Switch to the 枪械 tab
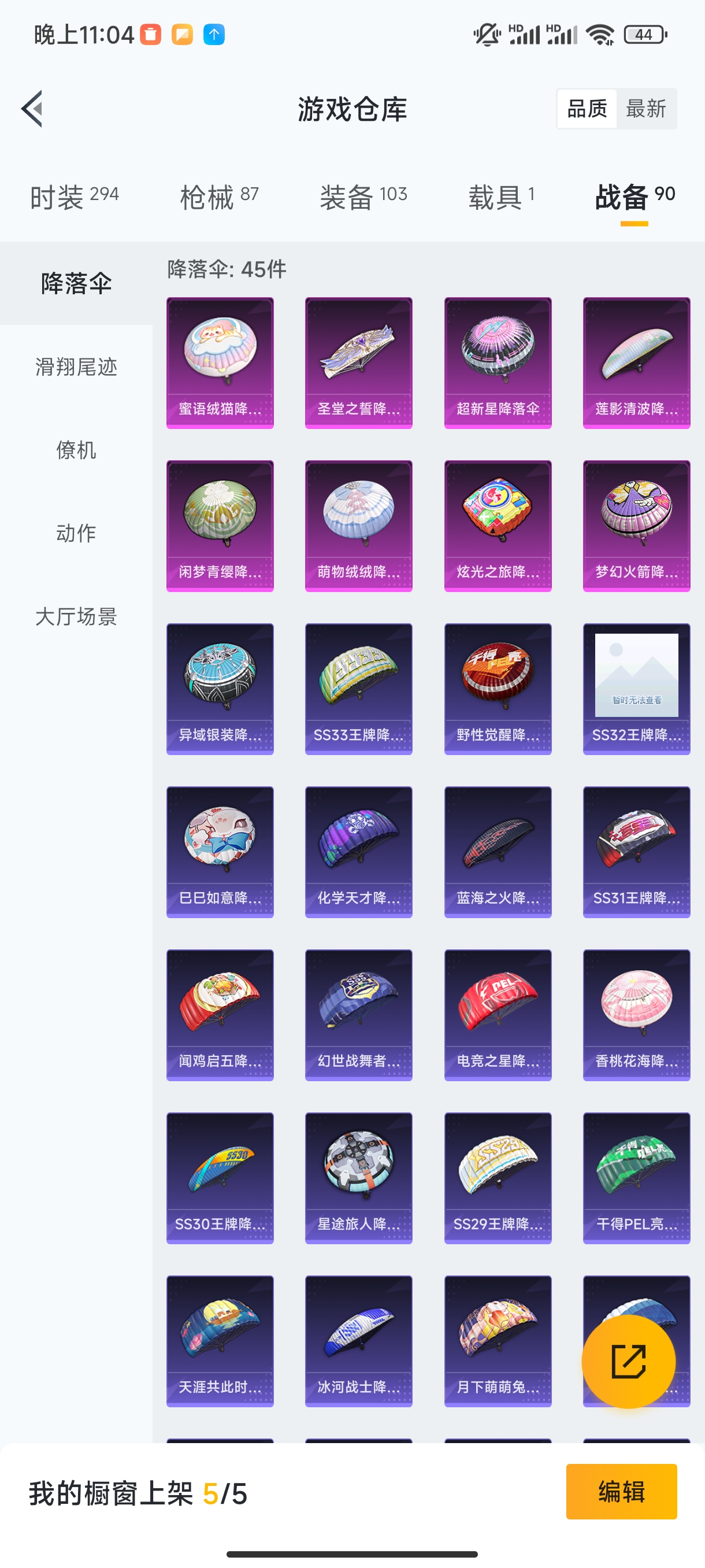Viewport: 705px width, 1568px height. pos(219,197)
